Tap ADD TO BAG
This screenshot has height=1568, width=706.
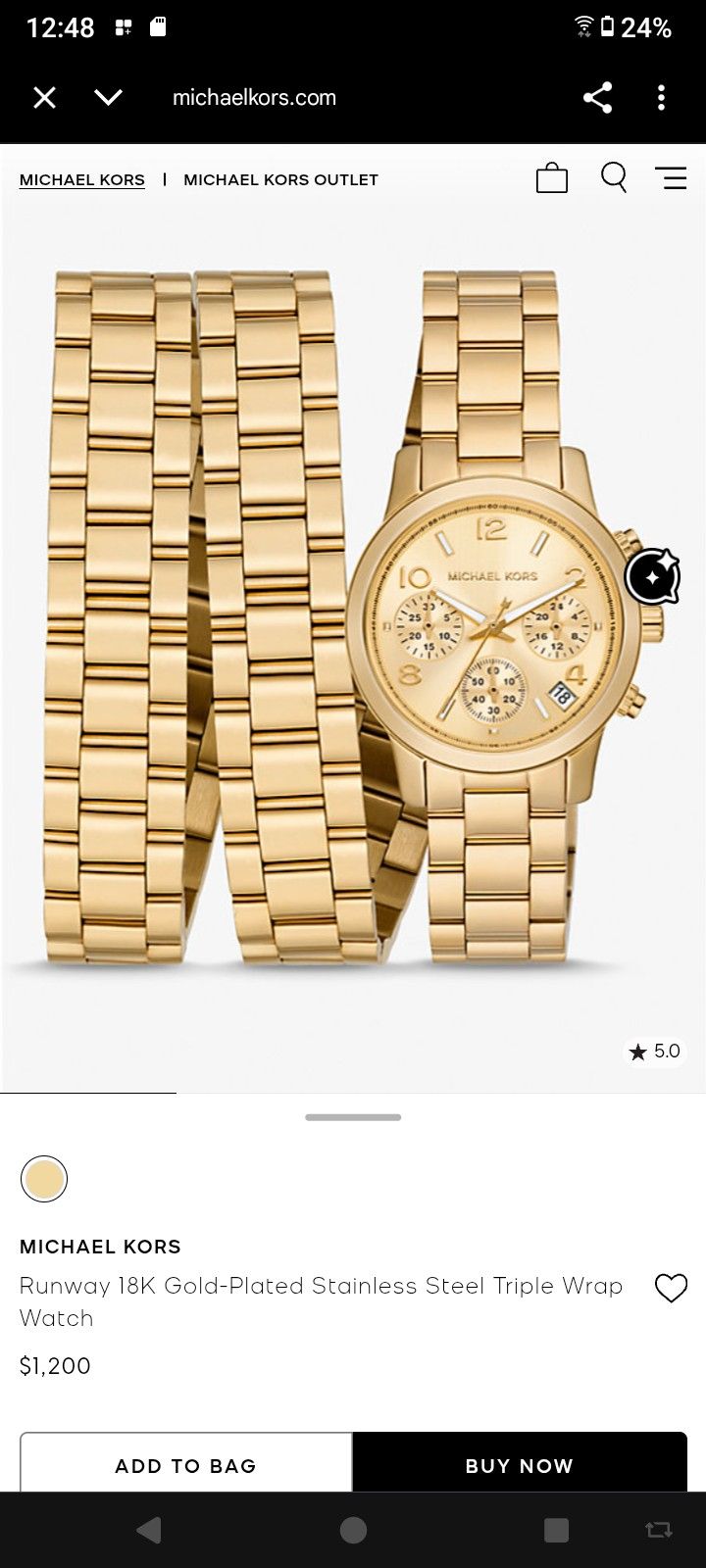click(x=185, y=1465)
